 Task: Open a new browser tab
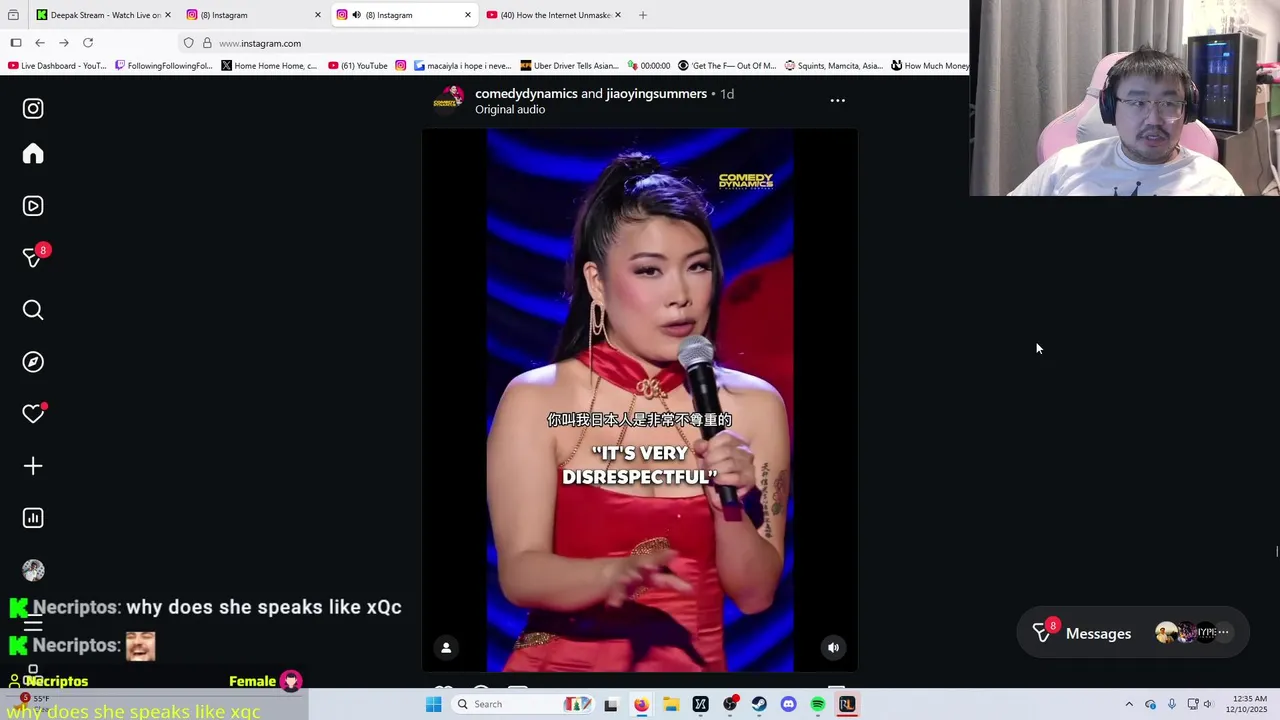pos(643,15)
